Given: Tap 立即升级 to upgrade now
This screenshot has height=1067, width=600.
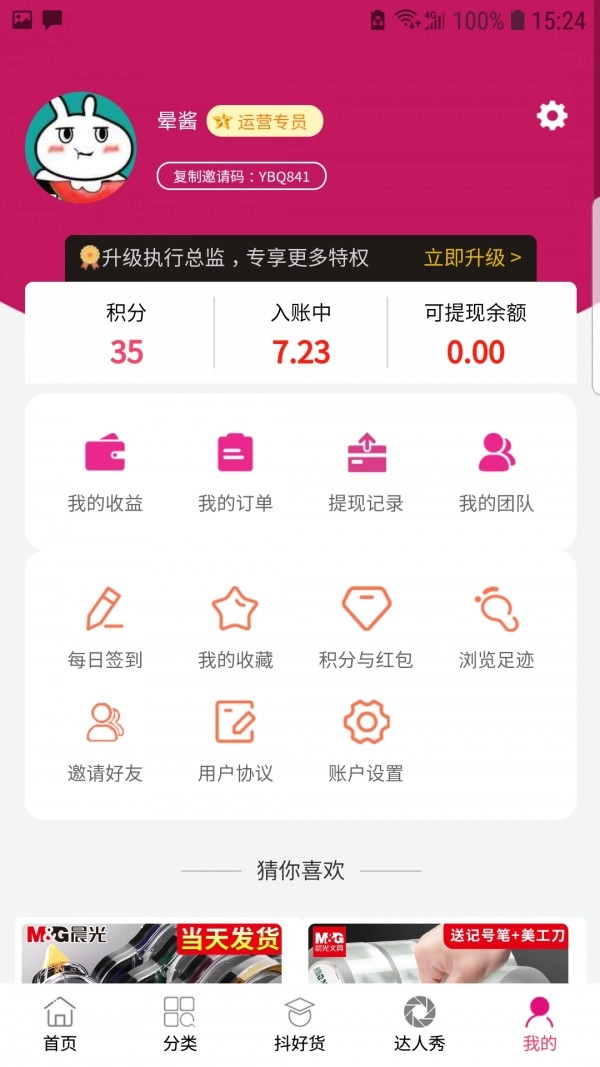Looking at the screenshot, I should 472,258.
